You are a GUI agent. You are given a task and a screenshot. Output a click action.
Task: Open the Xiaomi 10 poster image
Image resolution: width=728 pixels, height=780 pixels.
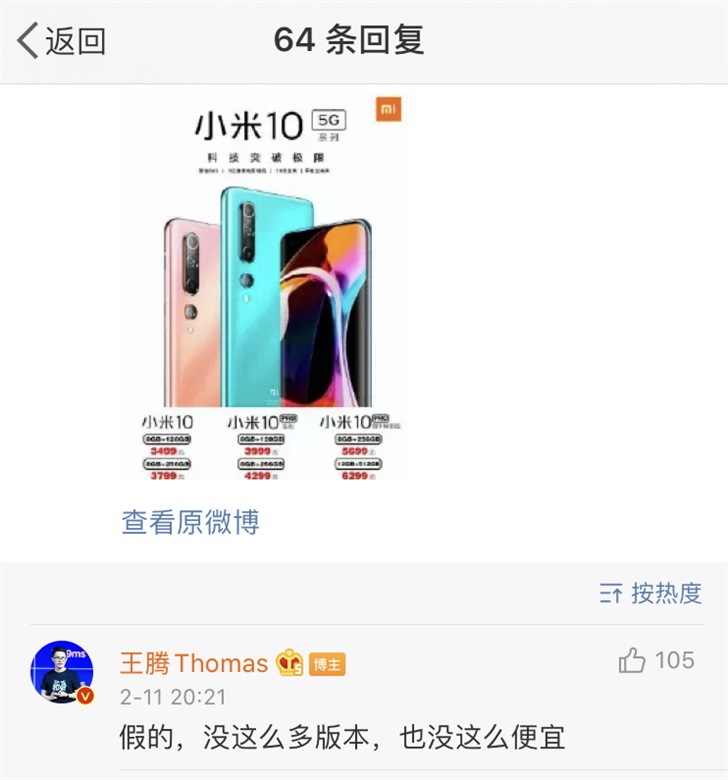262,288
